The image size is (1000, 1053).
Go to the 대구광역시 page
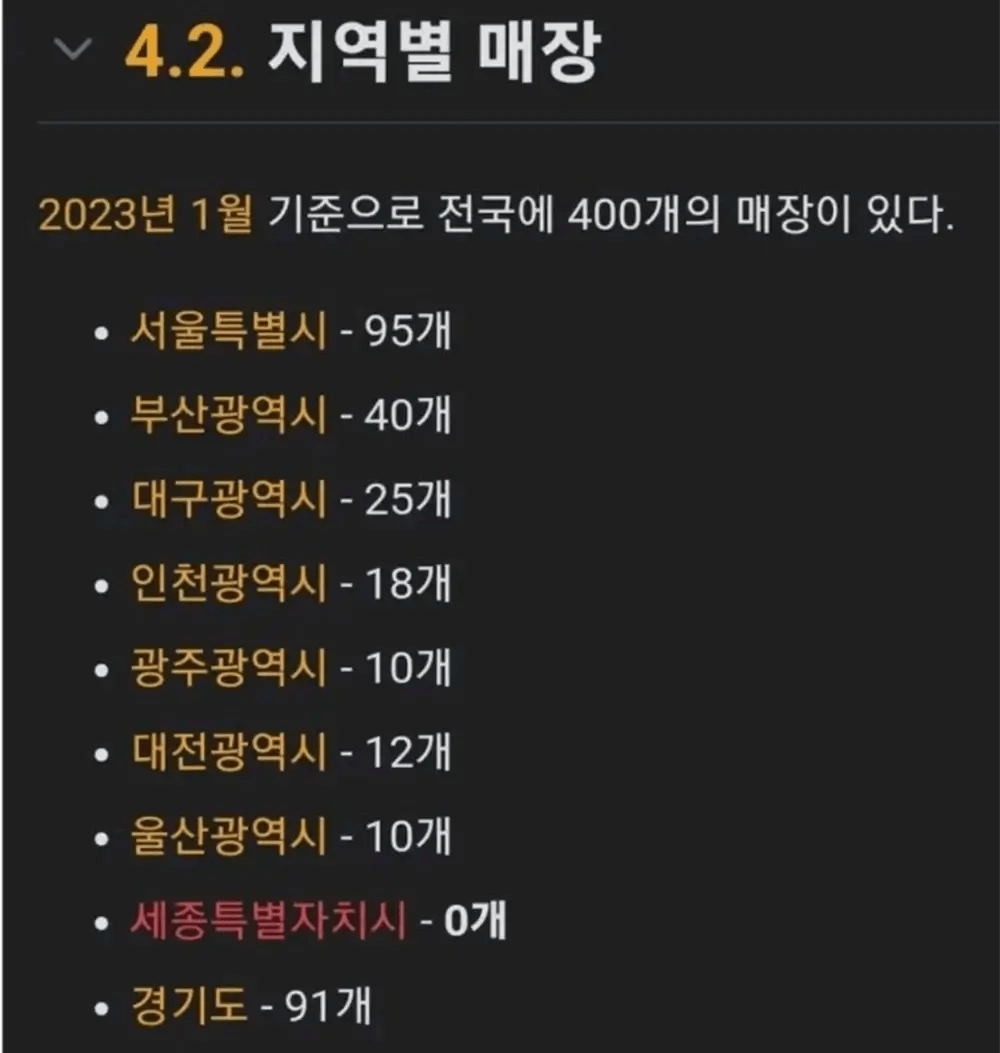coord(228,500)
